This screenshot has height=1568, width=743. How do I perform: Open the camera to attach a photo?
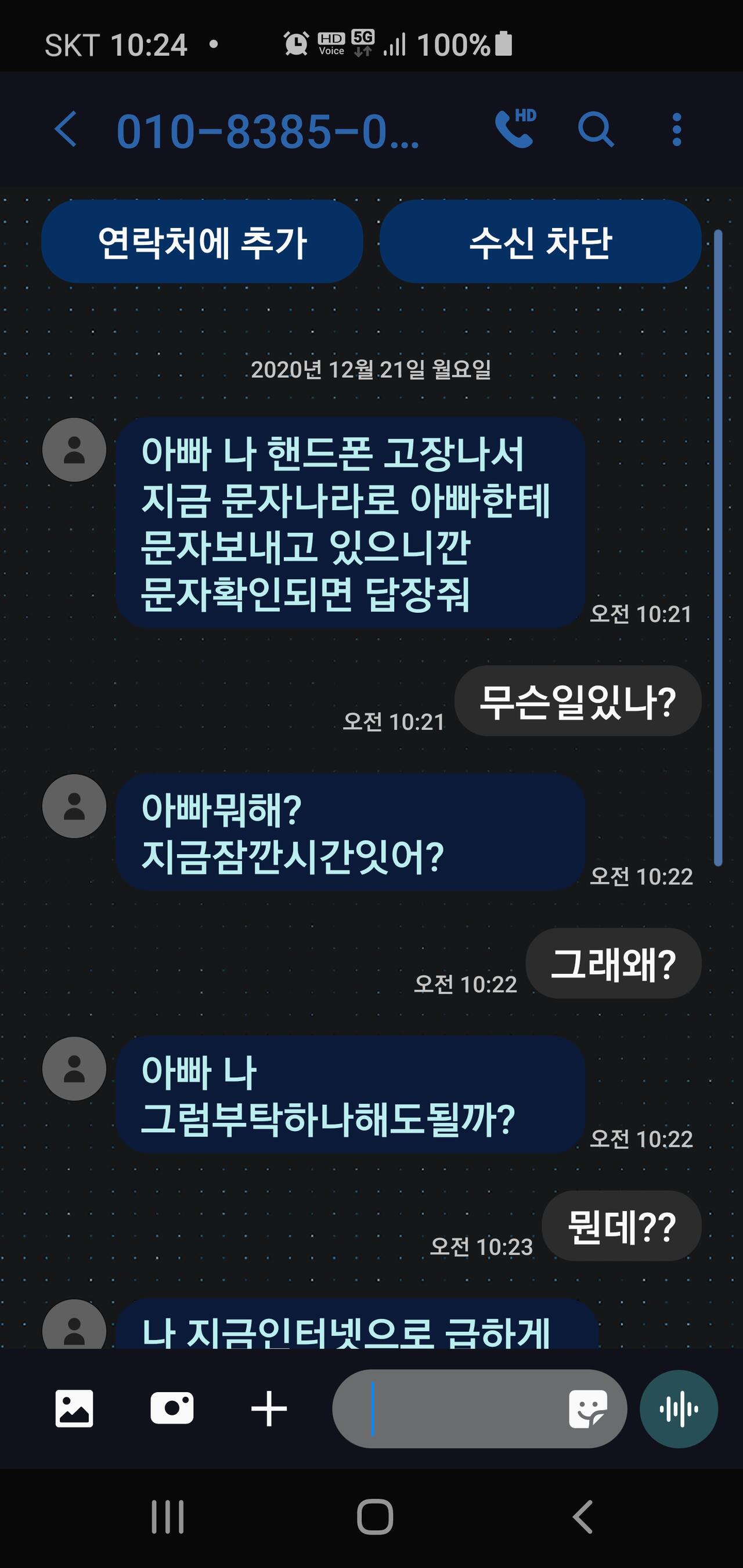172,1408
